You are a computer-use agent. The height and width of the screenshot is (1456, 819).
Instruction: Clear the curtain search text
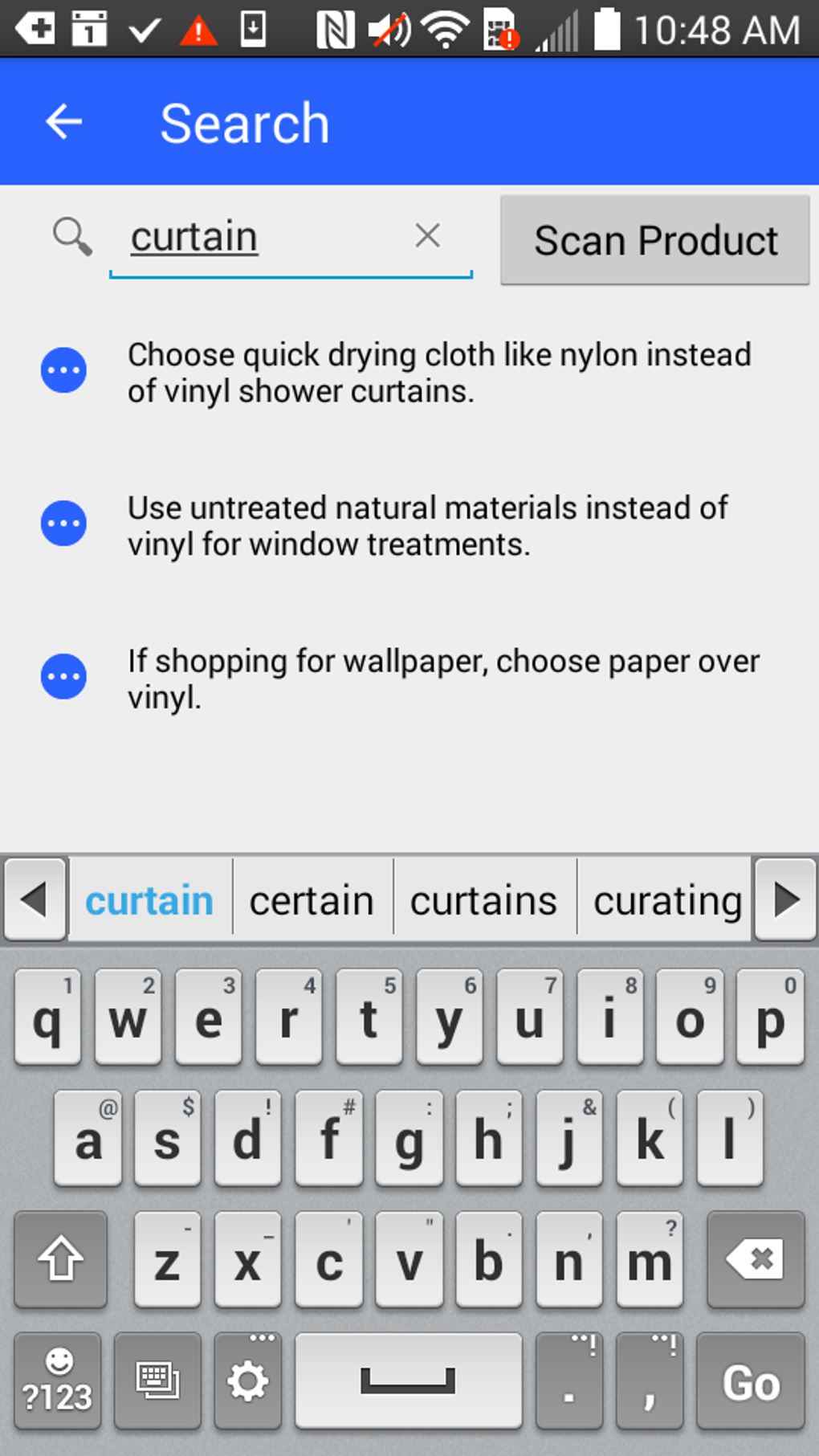click(x=427, y=236)
